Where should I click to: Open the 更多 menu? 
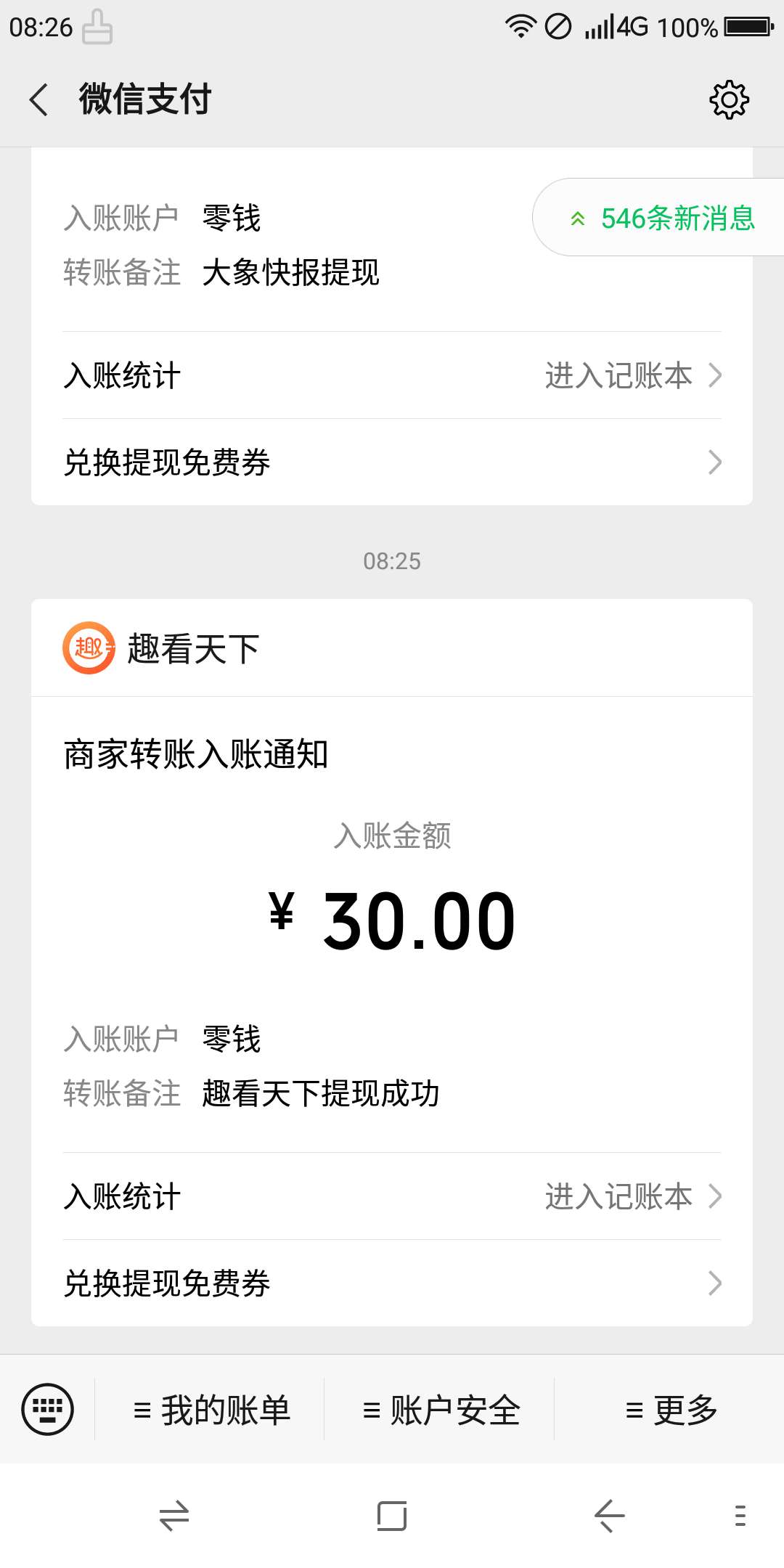click(670, 1410)
